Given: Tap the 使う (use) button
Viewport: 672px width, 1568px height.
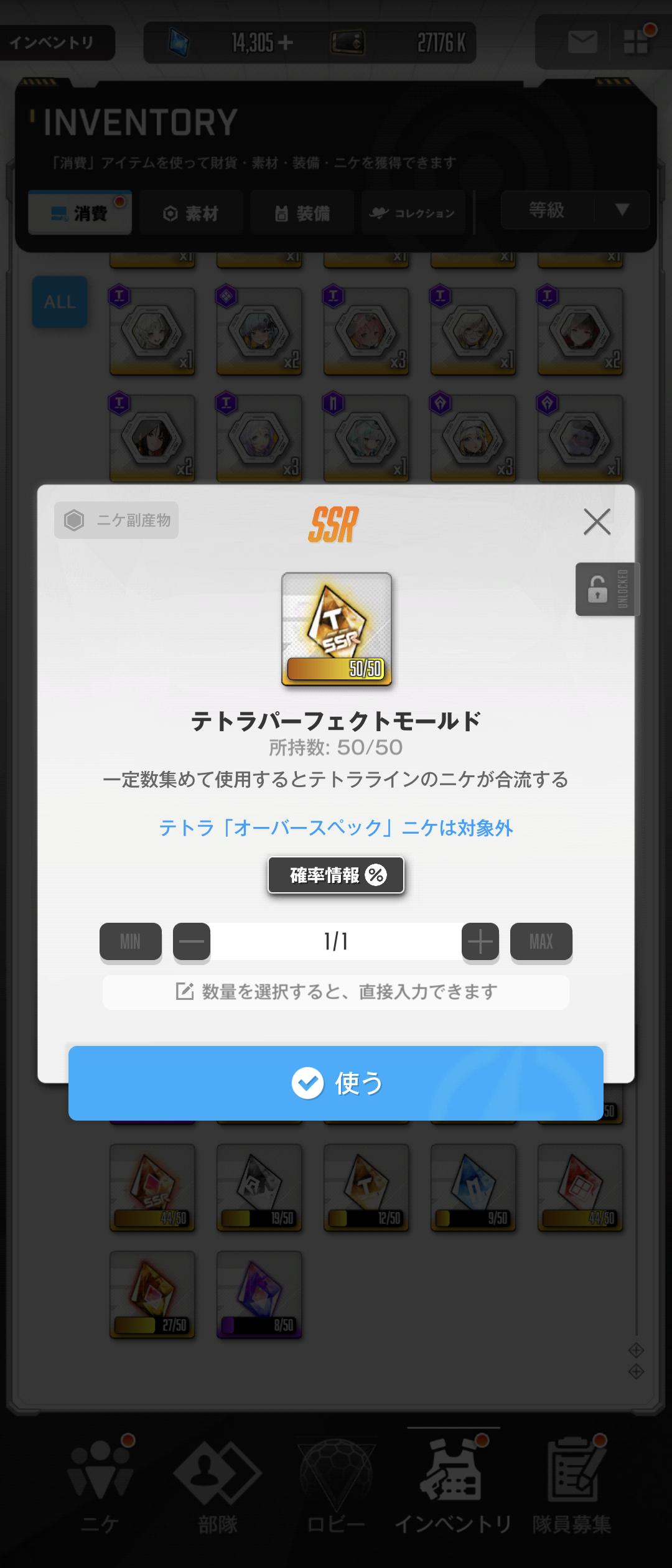Looking at the screenshot, I should point(336,1083).
